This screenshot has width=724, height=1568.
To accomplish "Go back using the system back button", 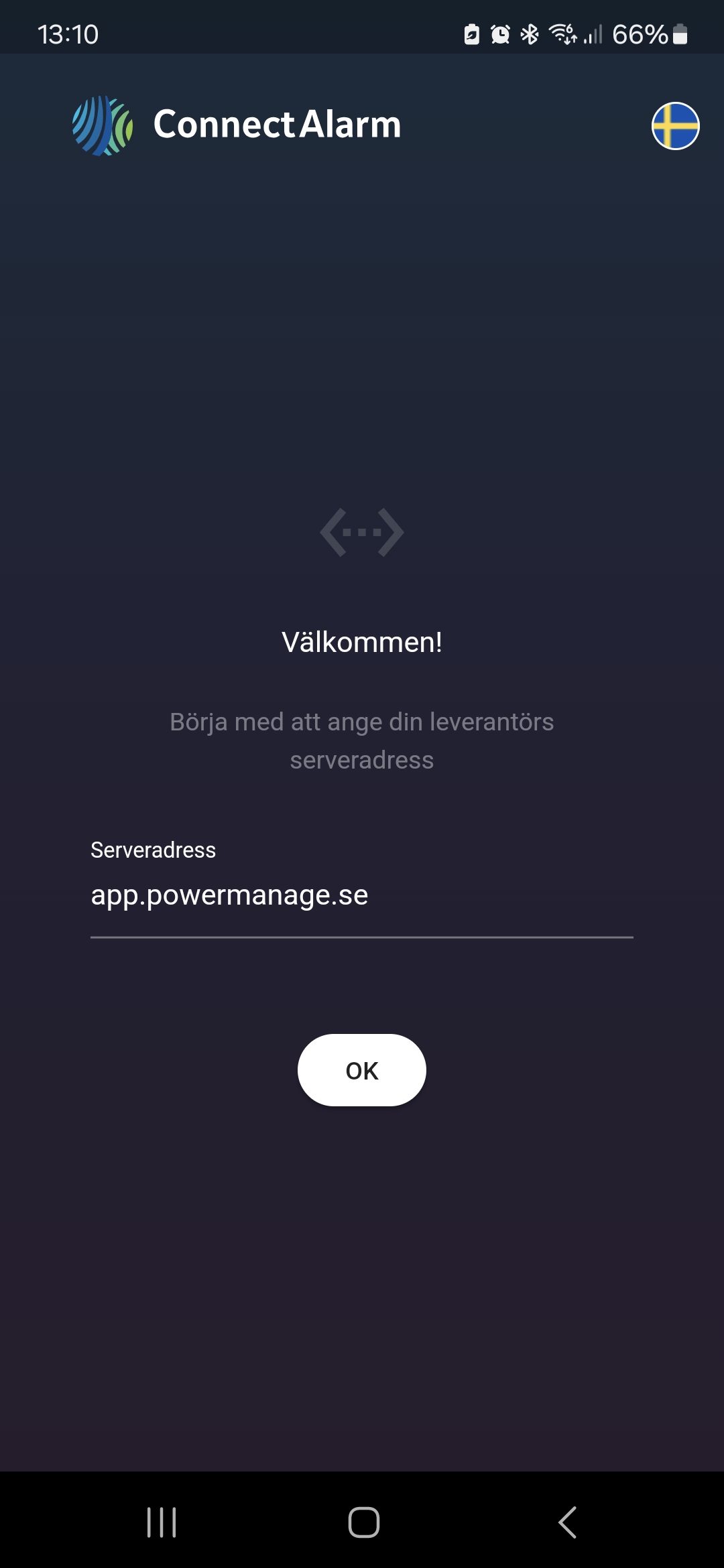I will coord(567,1522).
